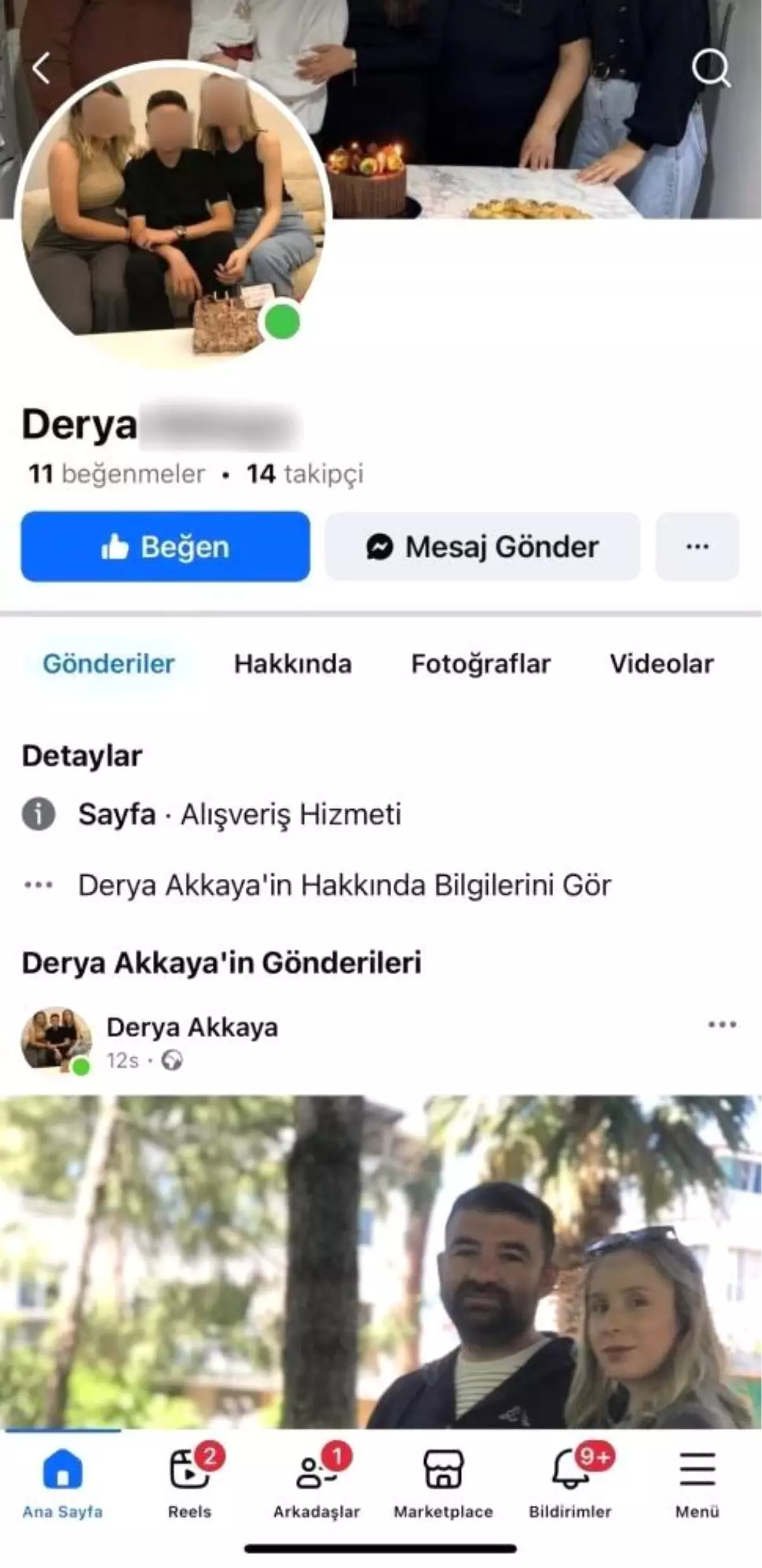The image size is (762, 1568).
Task: Open the page's three-dot options menu
Action: point(698,547)
